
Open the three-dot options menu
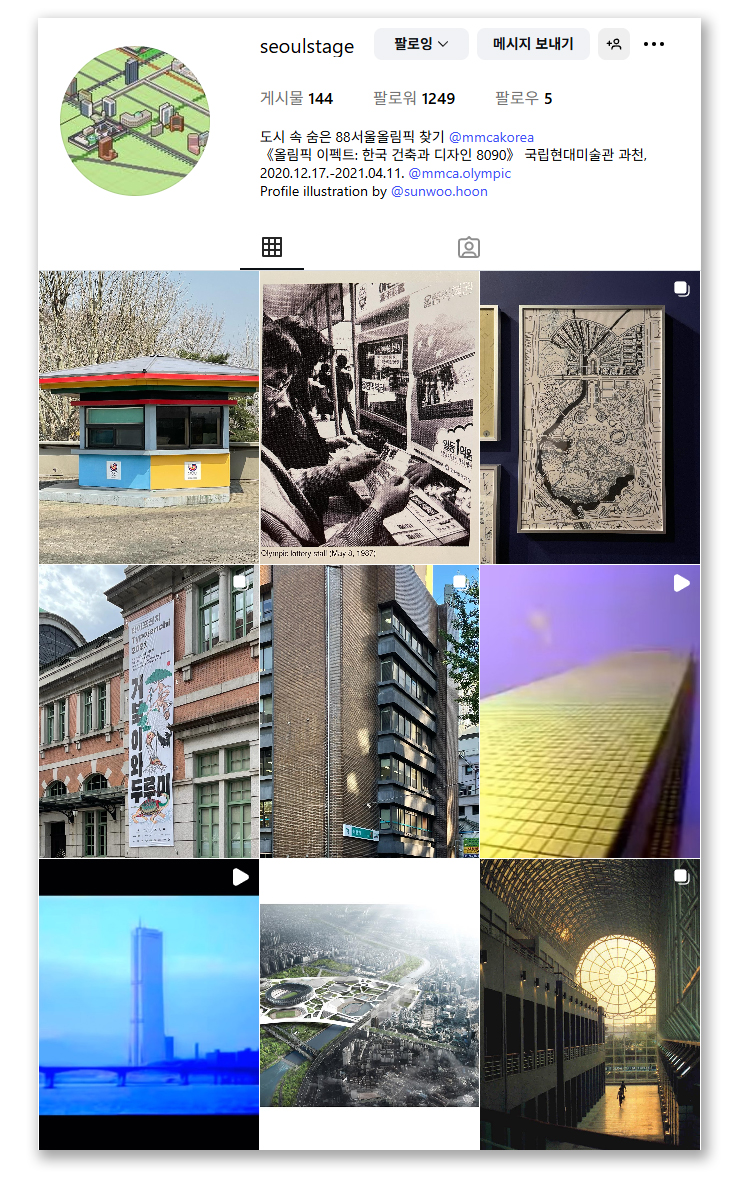pyautogui.click(x=654, y=44)
